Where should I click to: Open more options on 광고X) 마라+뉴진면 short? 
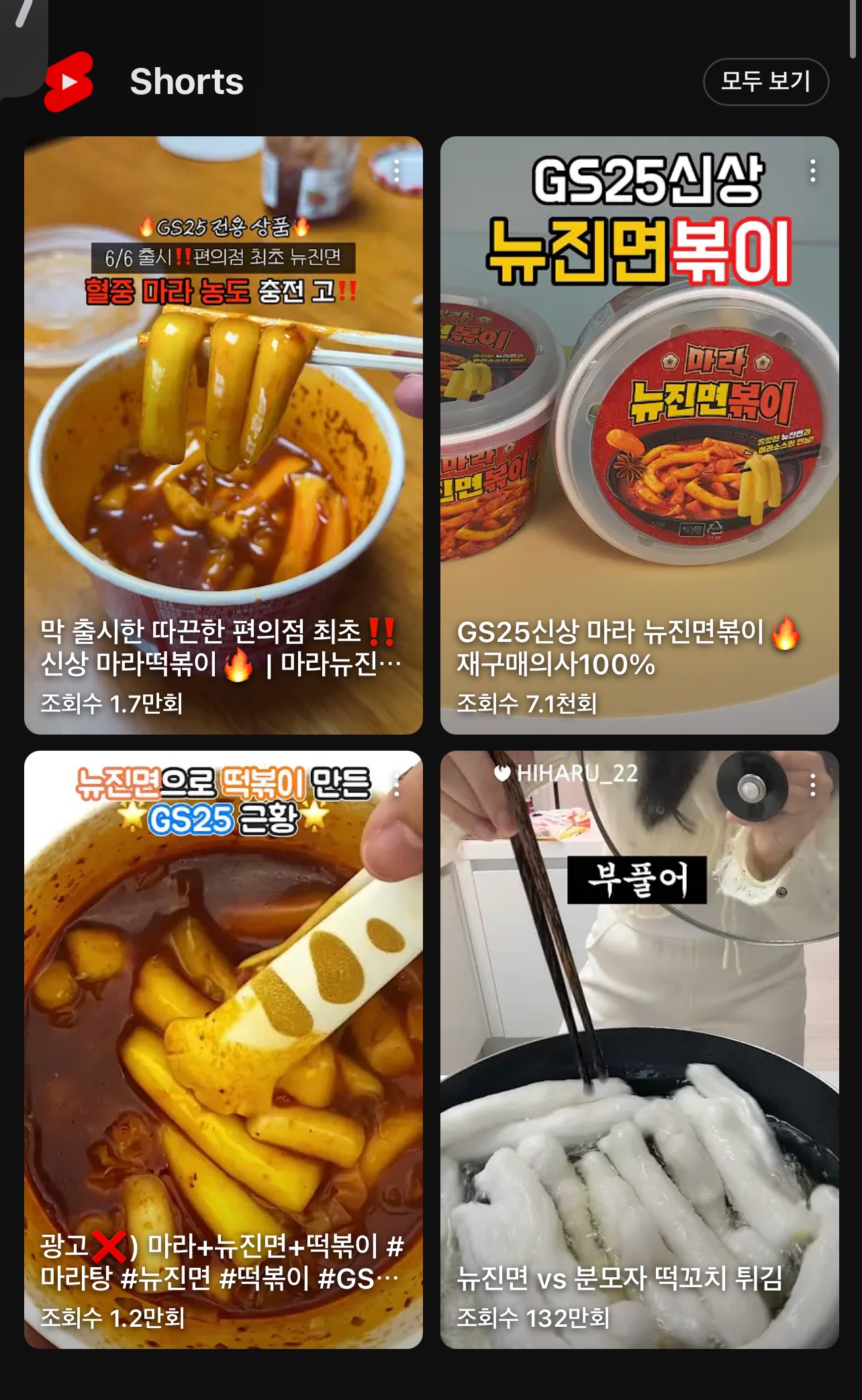pyautogui.click(x=397, y=785)
